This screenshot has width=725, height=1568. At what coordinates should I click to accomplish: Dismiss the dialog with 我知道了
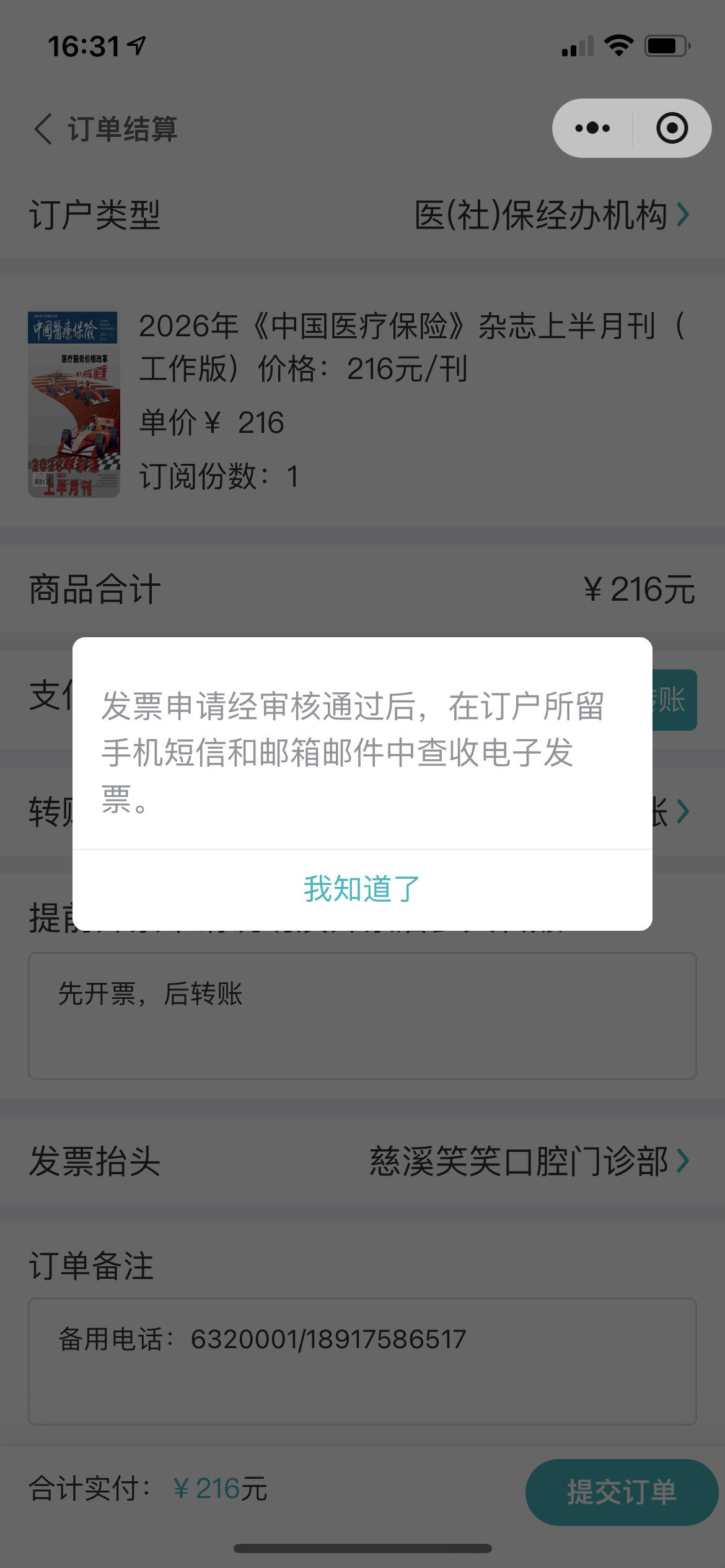[x=362, y=889]
